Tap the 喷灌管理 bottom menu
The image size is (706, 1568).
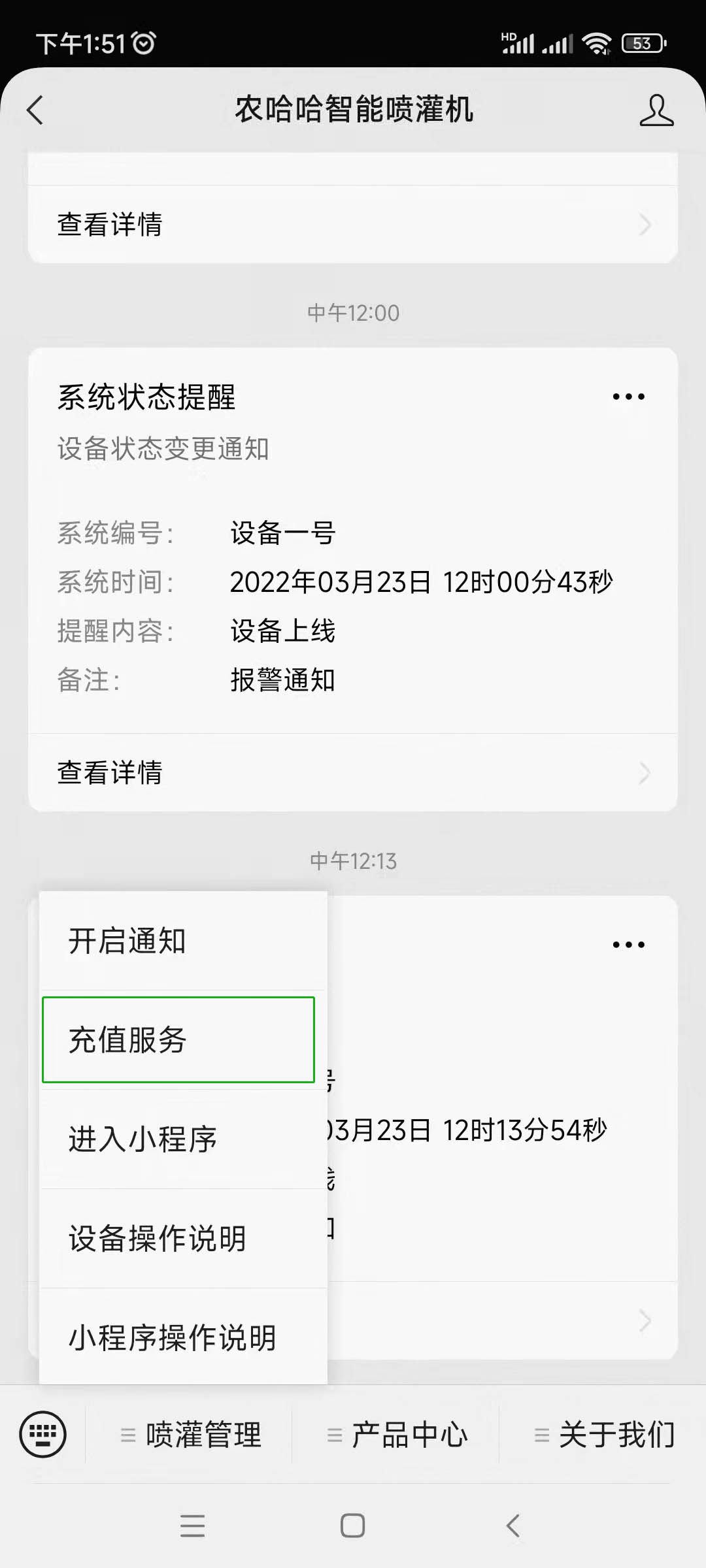[191, 1435]
